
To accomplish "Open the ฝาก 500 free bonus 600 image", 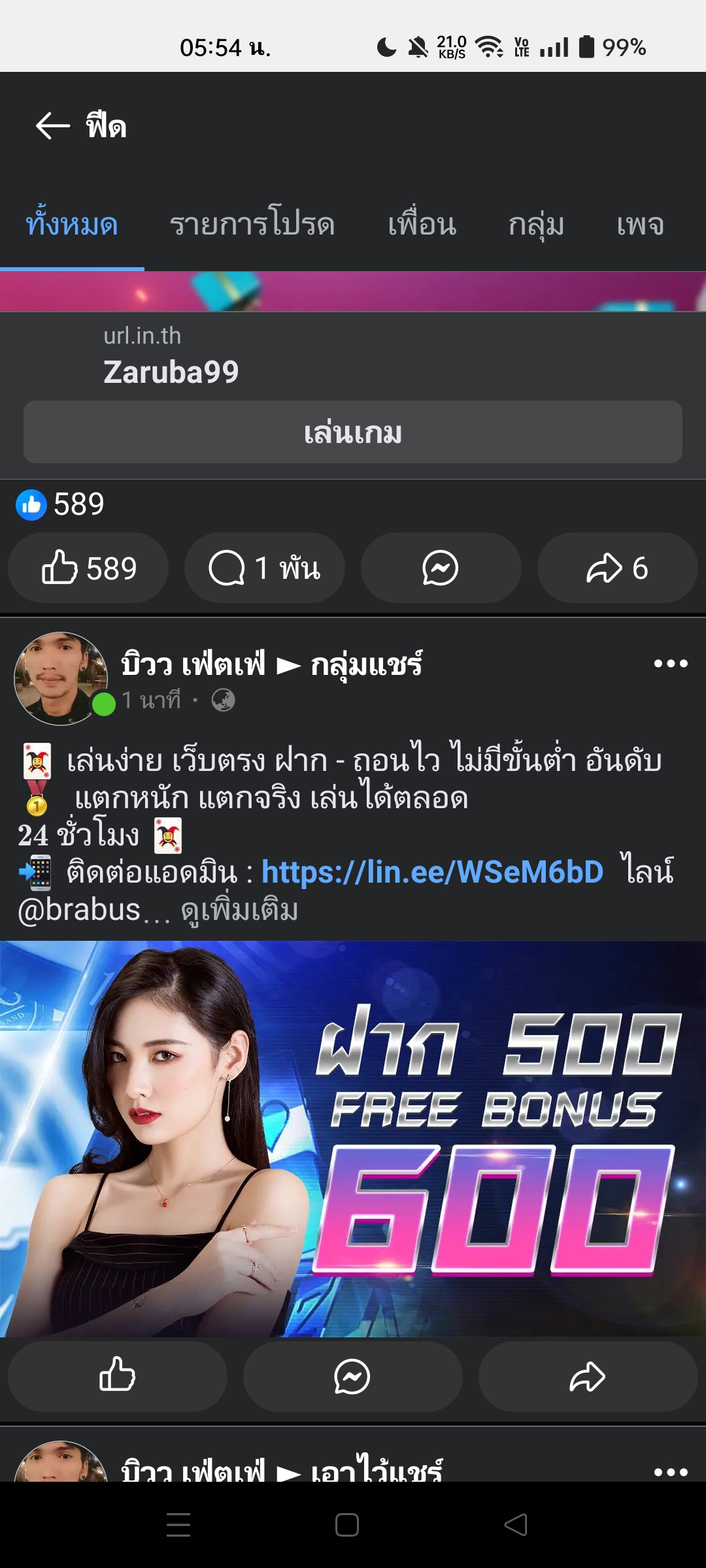I will [353, 1138].
